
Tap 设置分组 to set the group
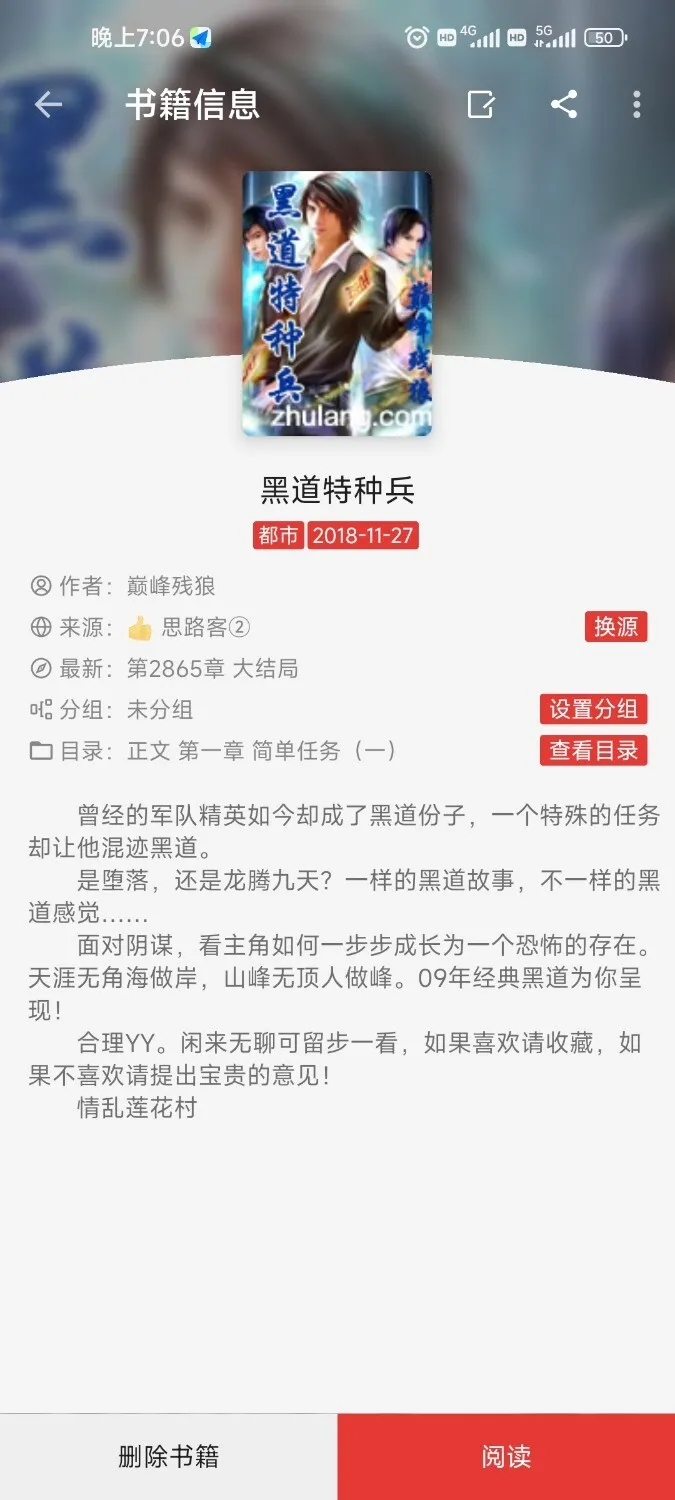(x=593, y=709)
